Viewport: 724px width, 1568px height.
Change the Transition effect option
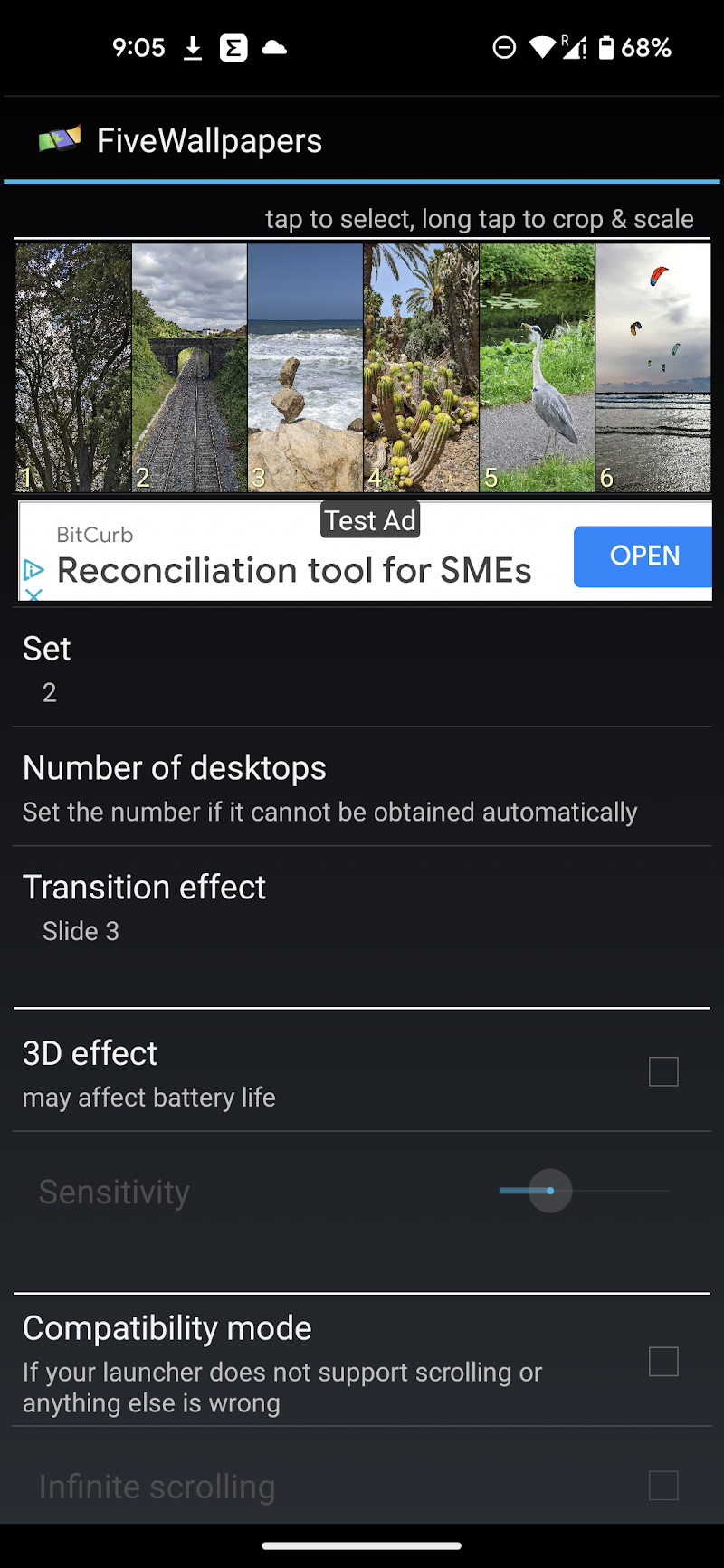click(x=362, y=907)
